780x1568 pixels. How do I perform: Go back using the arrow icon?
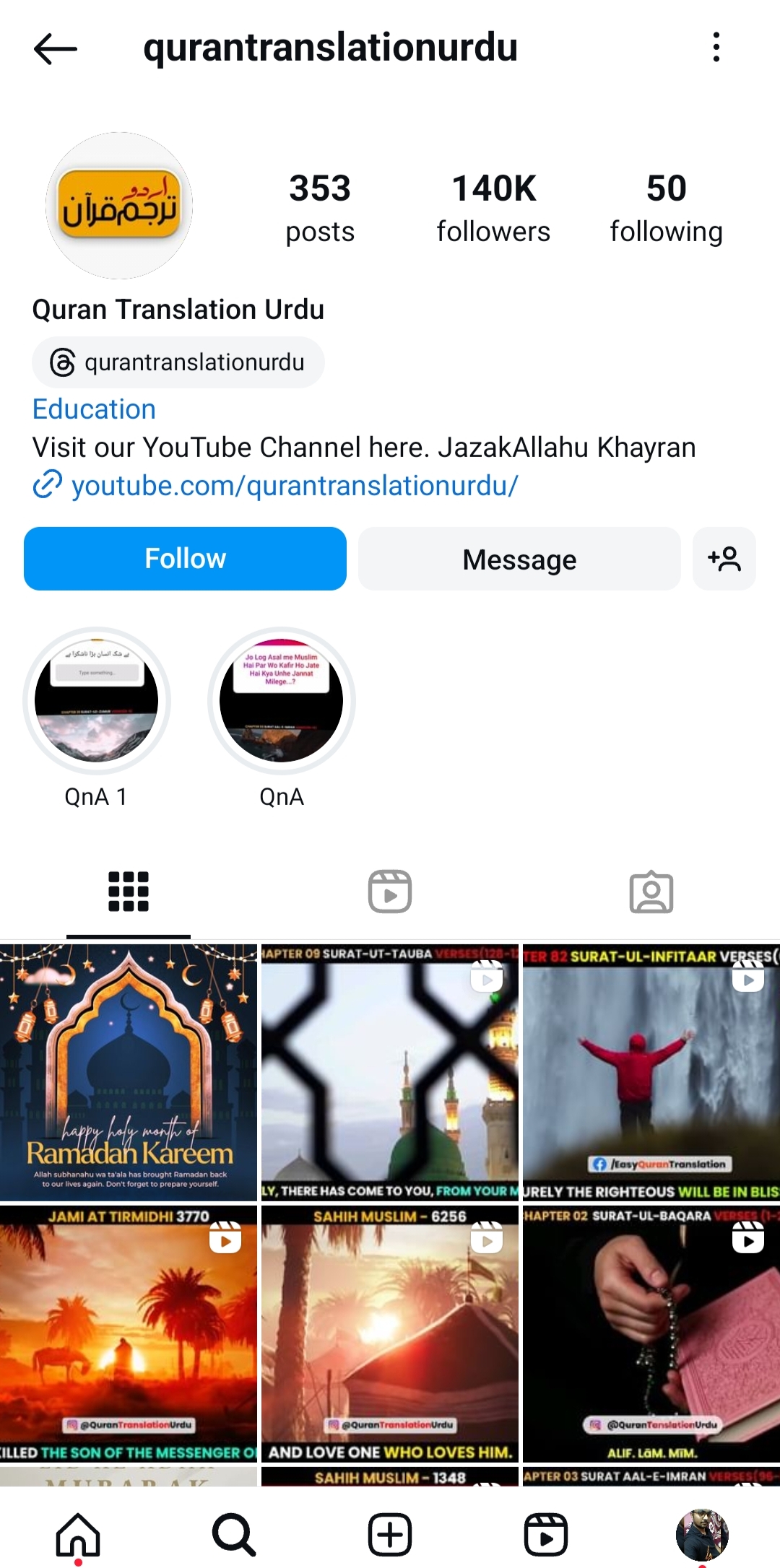pos(56,48)
